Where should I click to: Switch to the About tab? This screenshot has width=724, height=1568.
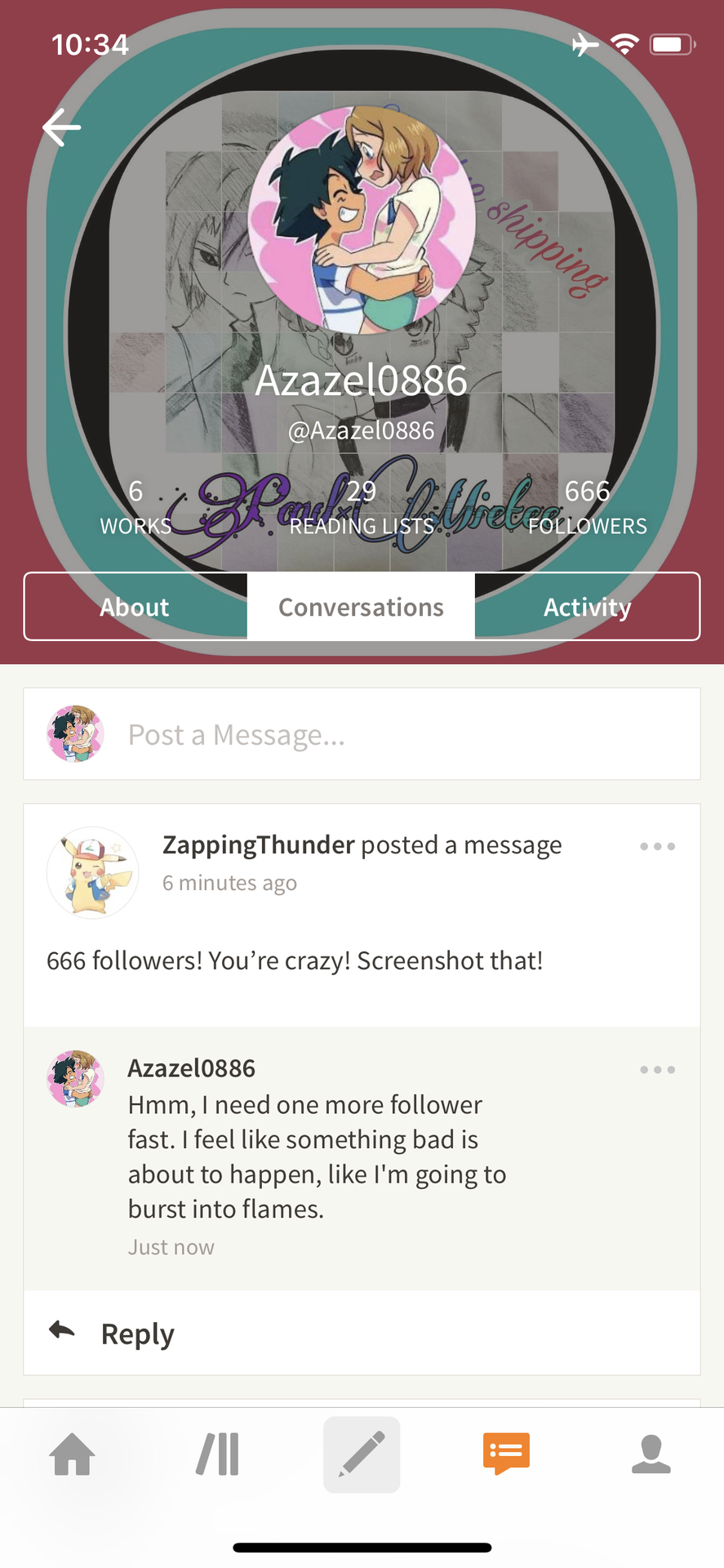[x=135, y=607]
